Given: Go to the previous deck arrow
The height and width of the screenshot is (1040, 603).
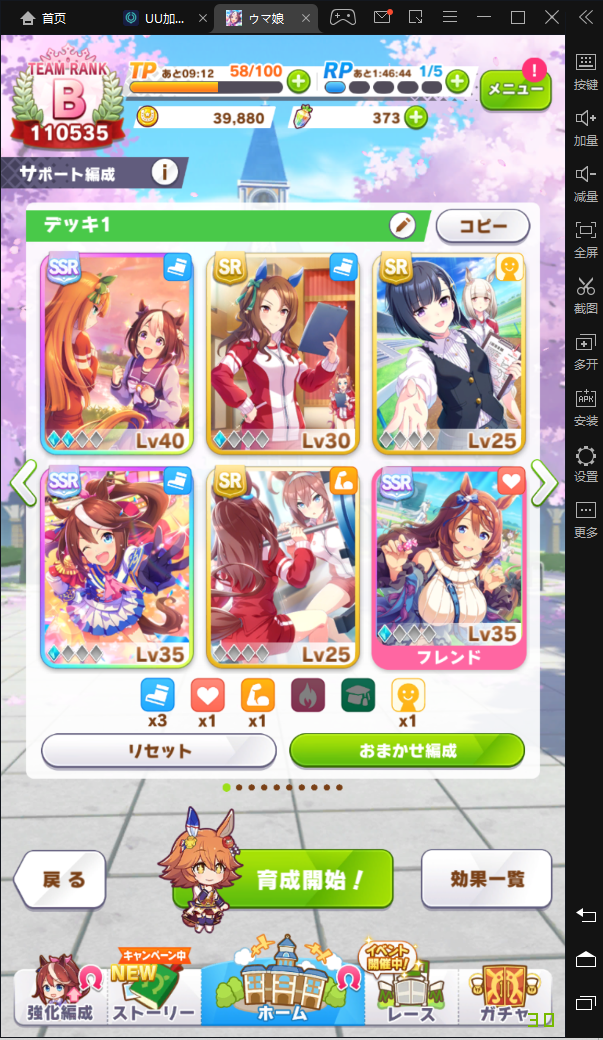Looking at the screenshot, I should (22, 484).
